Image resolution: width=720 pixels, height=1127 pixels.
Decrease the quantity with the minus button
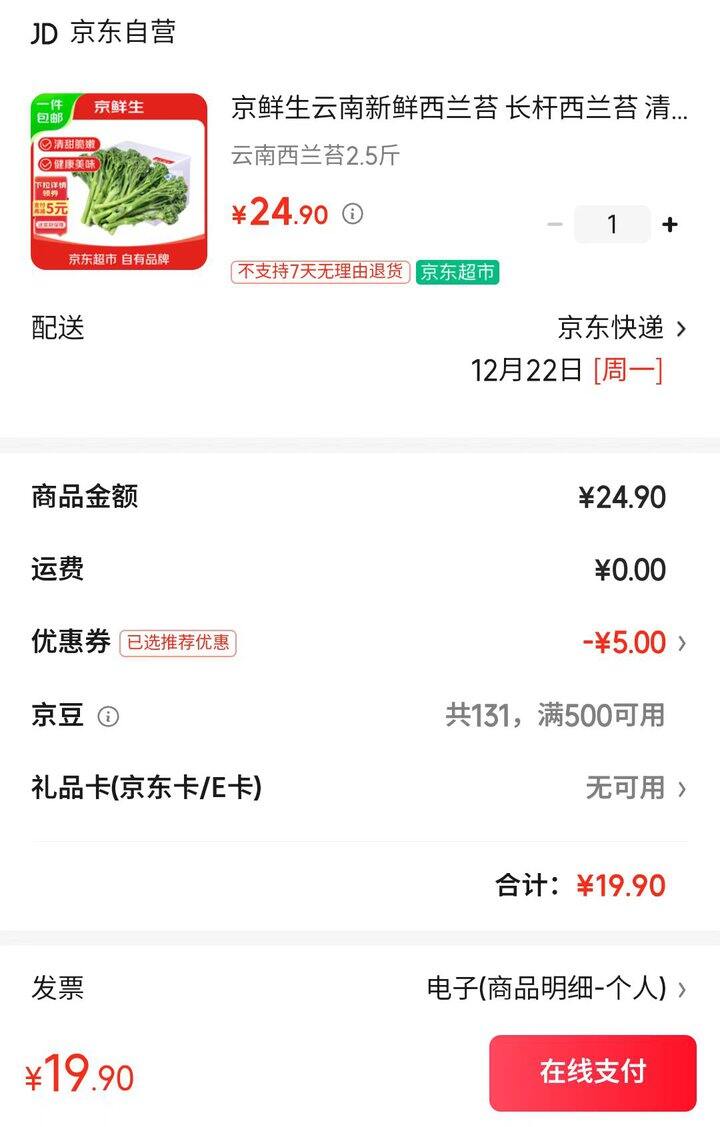click(555, 224)
